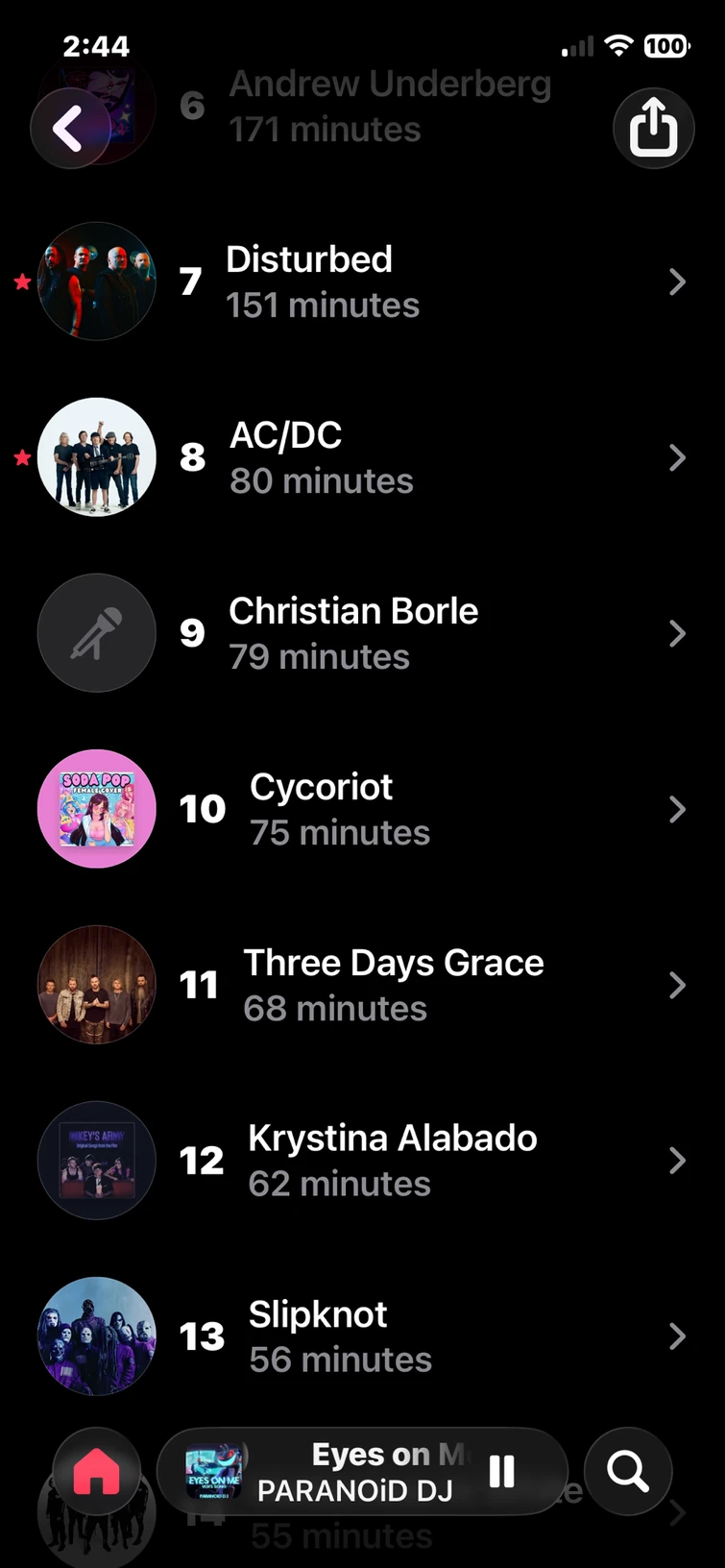Select the Home icon
This screenshot has width=725, height=1568.
[x=96, y=1471]
